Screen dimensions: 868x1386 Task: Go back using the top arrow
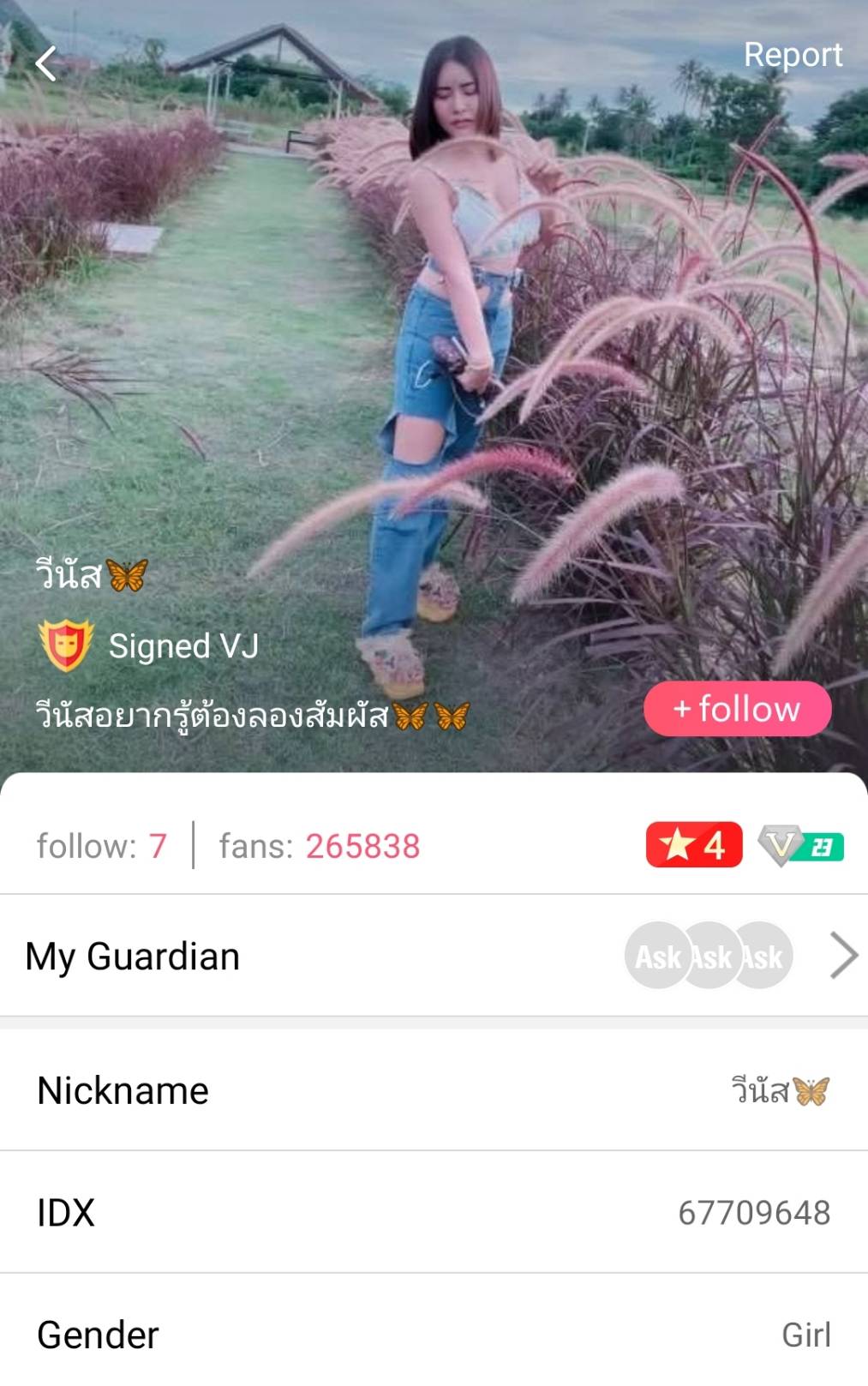click(x=46, y=63)
